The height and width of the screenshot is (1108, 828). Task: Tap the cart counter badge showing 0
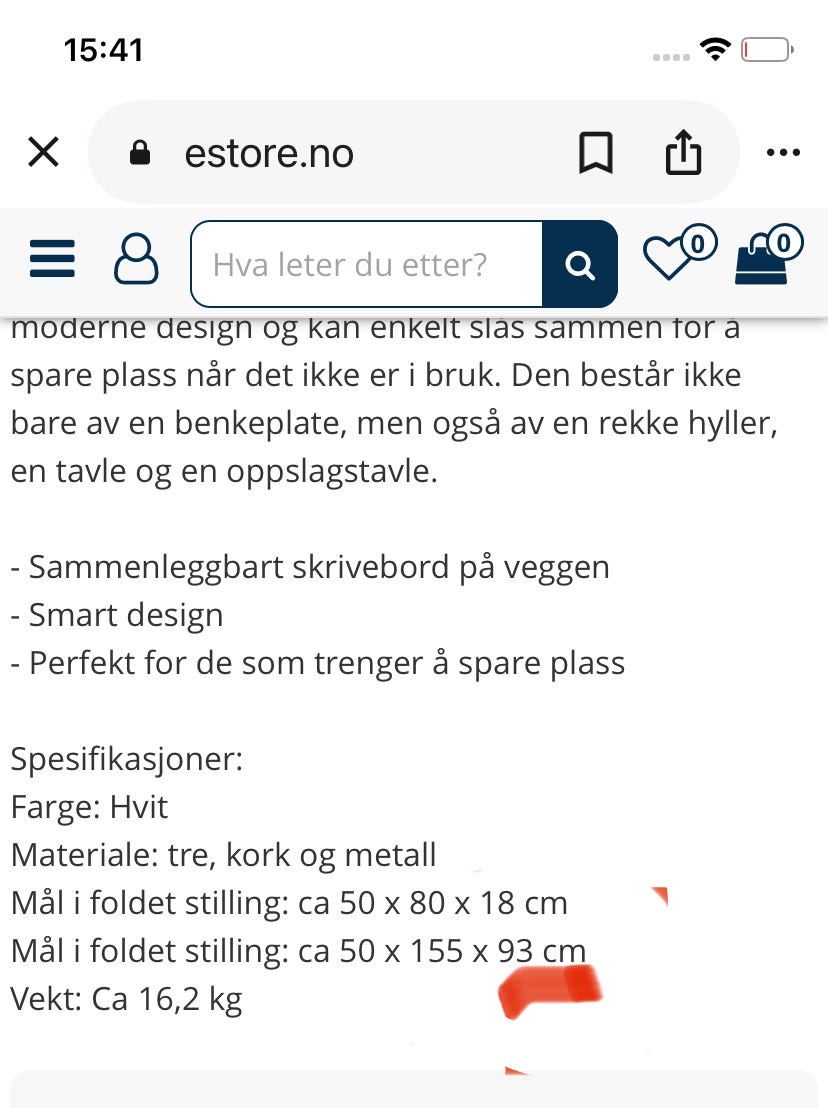coord(785,242)
